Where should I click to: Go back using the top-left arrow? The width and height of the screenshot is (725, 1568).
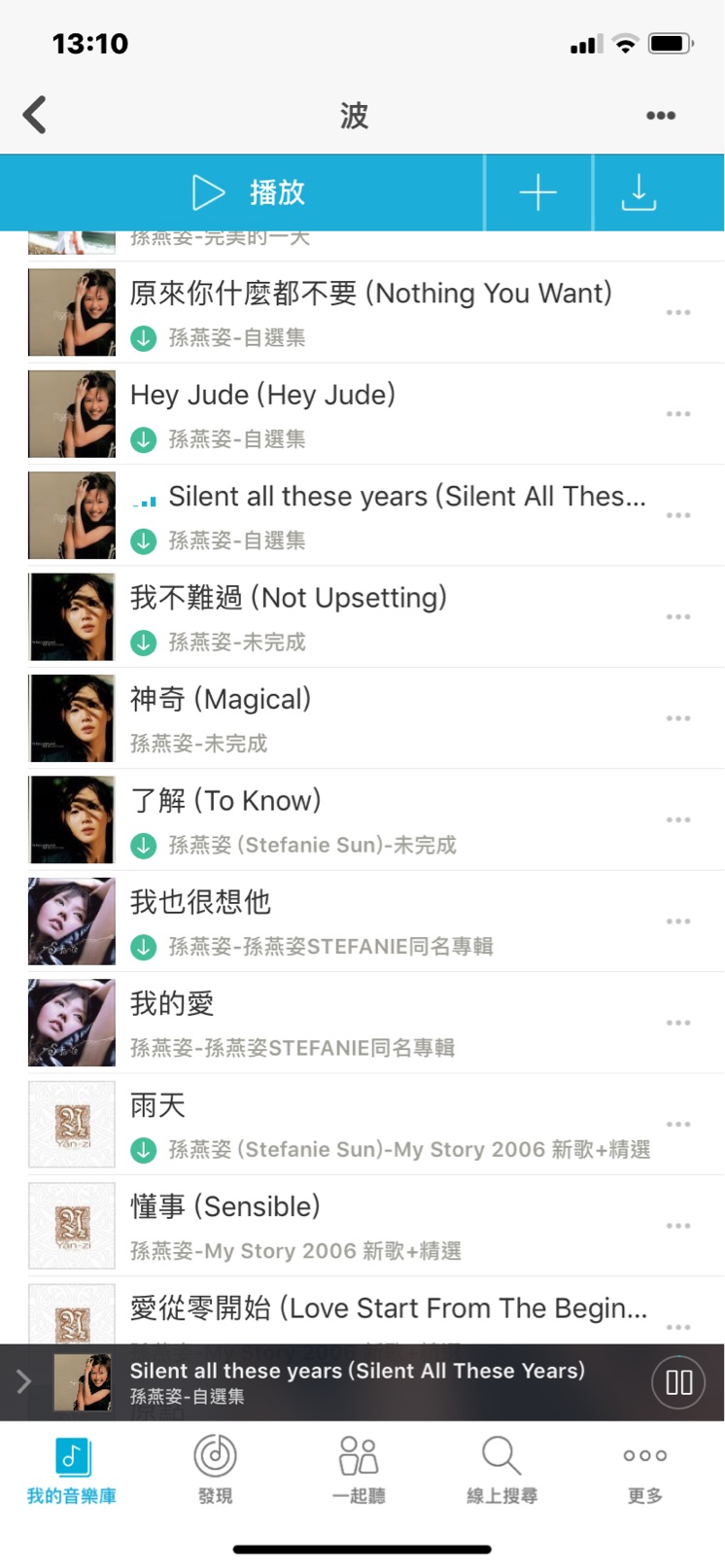pos(35,115)
